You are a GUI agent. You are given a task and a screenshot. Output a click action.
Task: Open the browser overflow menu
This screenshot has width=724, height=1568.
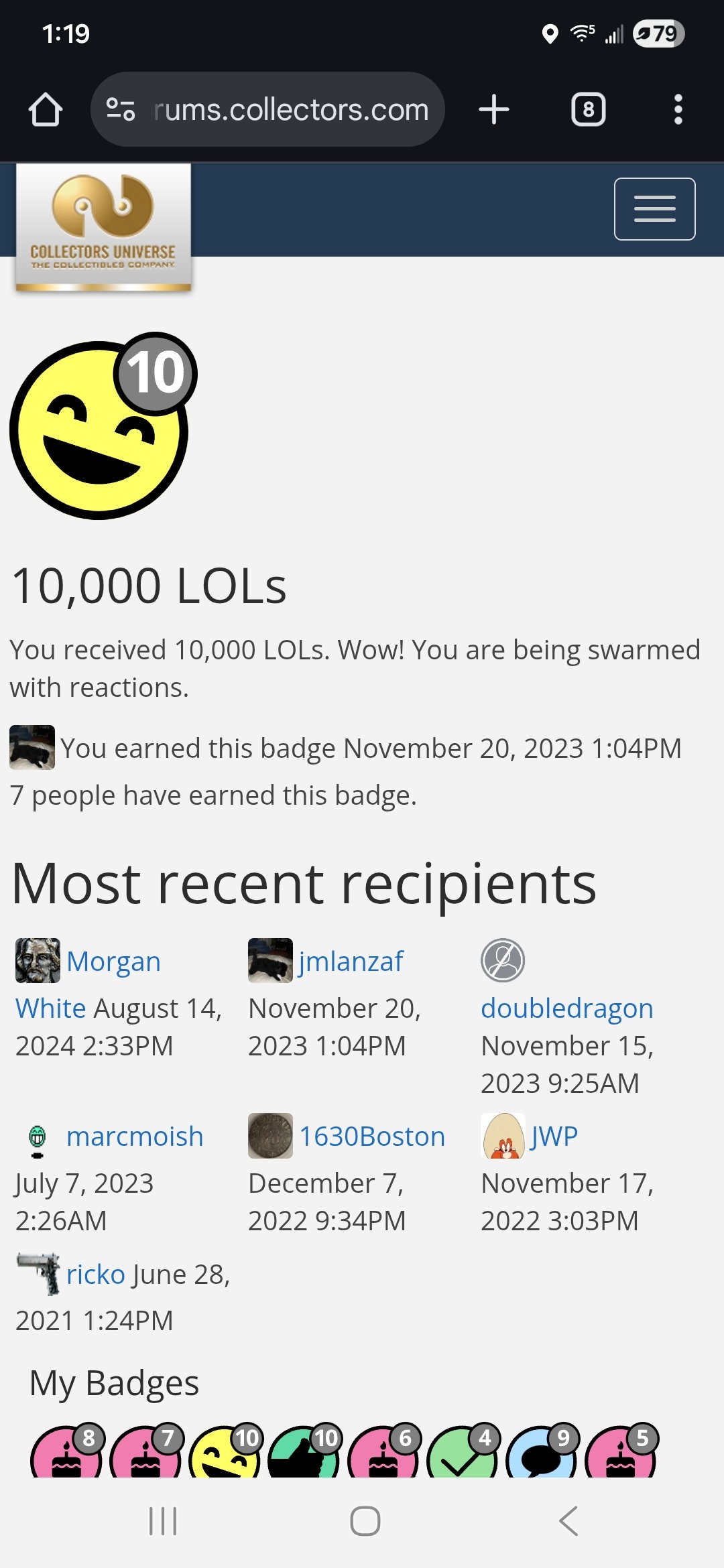(x=678, y=109)
